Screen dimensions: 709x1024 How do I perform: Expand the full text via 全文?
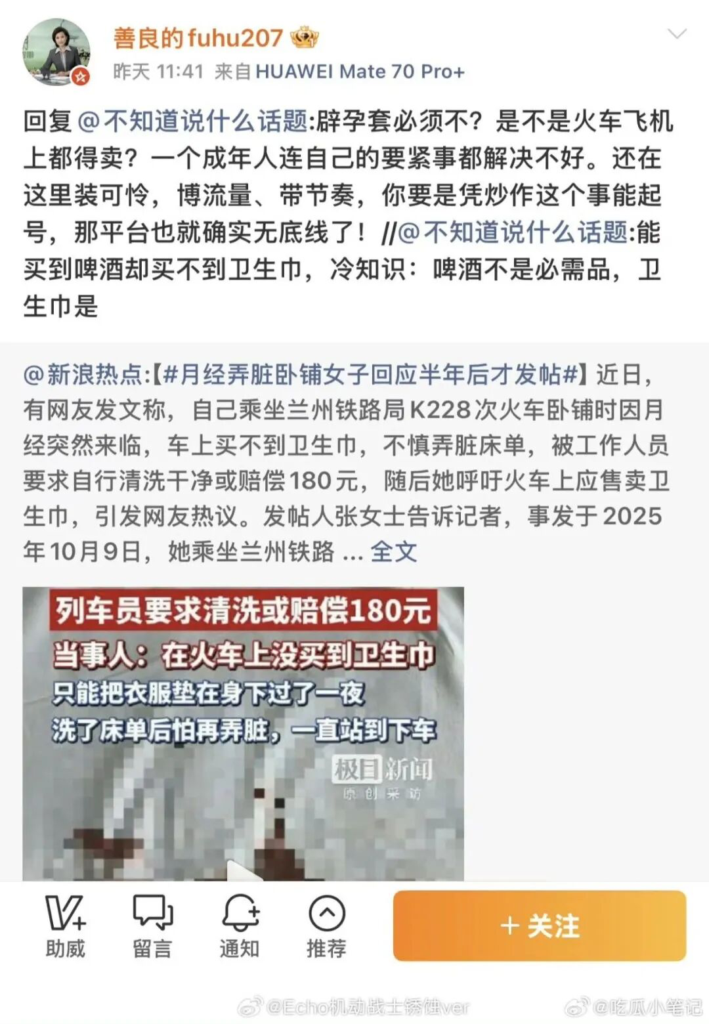[393, 550]
